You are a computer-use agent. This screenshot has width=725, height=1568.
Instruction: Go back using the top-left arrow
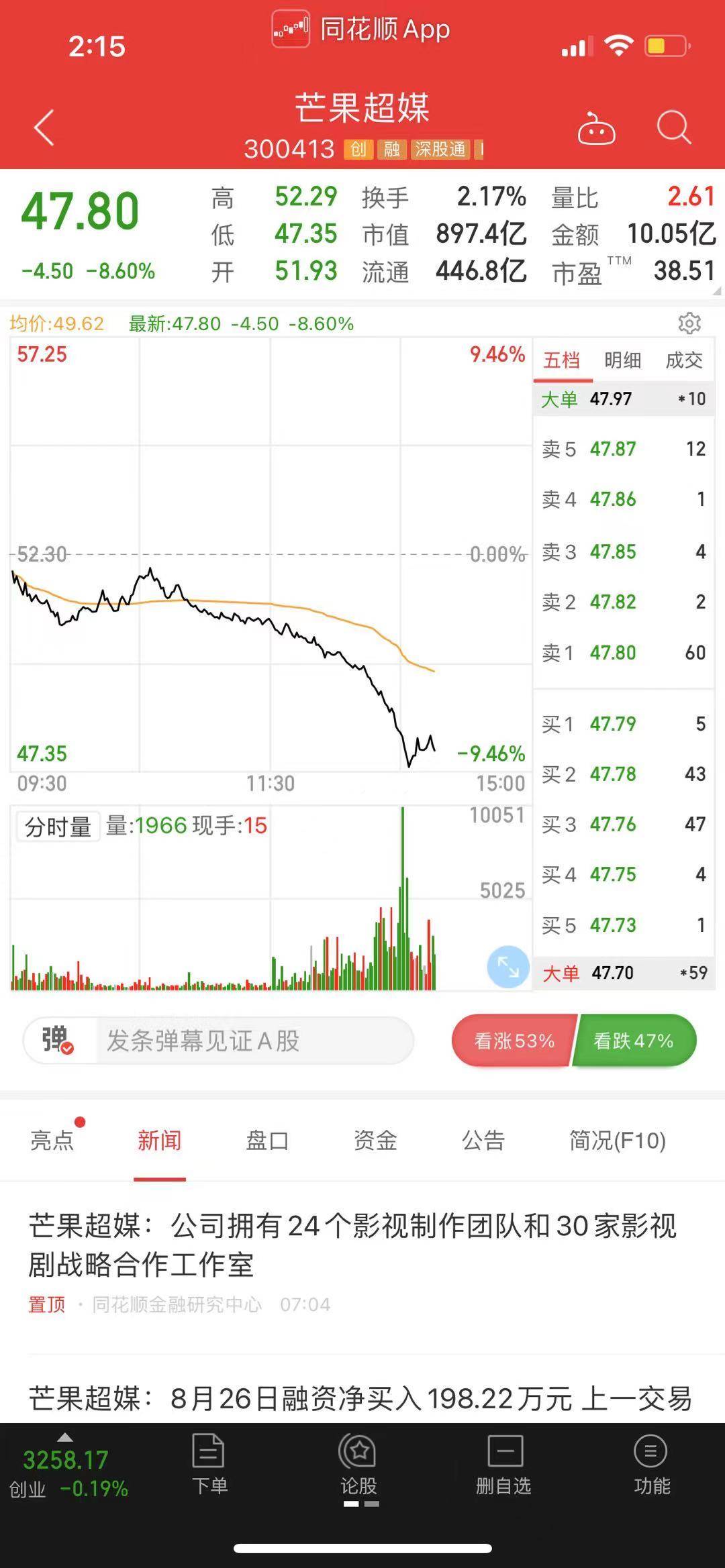pyautogui.click(x=44, y=127)
